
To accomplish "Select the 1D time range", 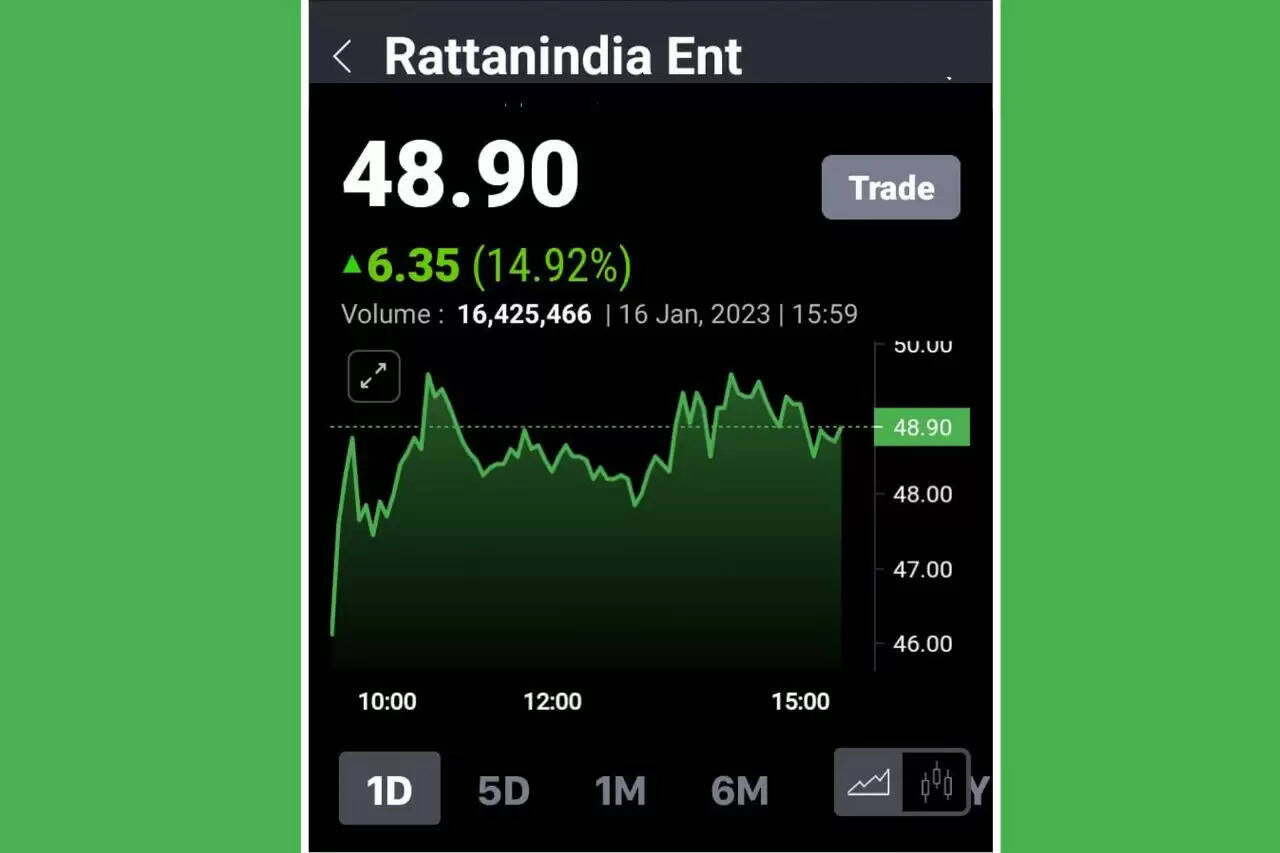I will pyautogui.click(x=389, y=790).
